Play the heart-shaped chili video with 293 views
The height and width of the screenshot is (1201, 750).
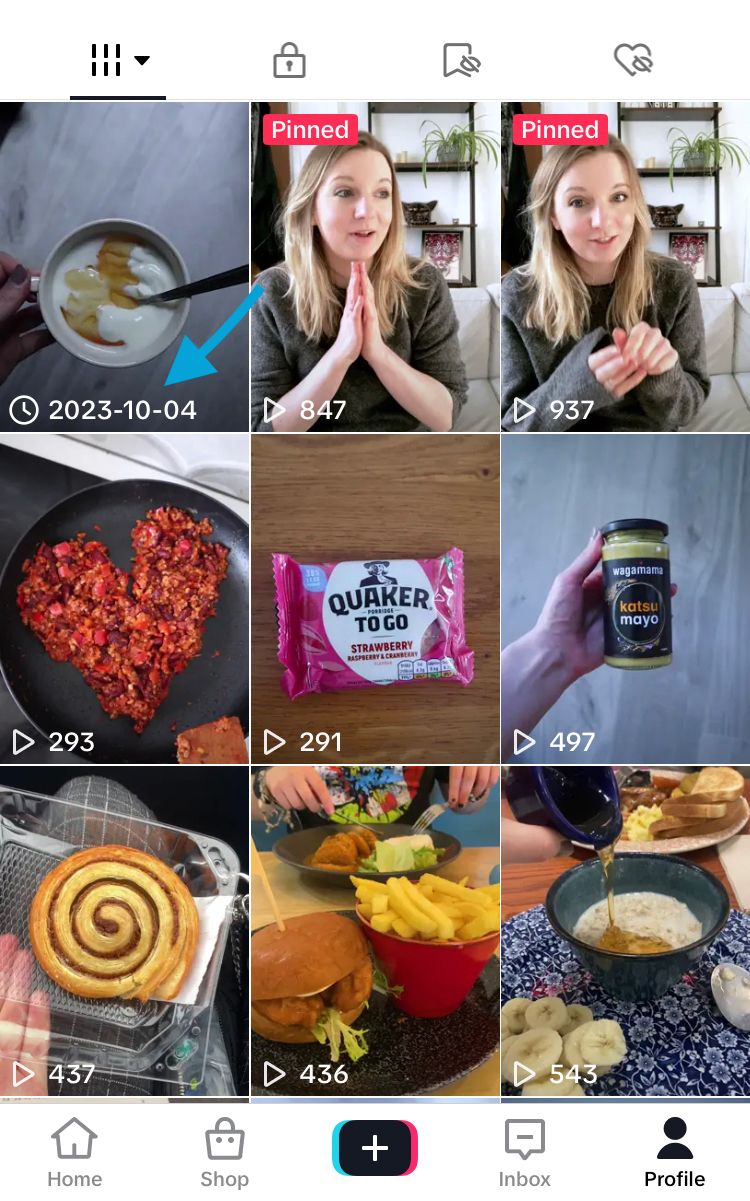pos(124,599)
